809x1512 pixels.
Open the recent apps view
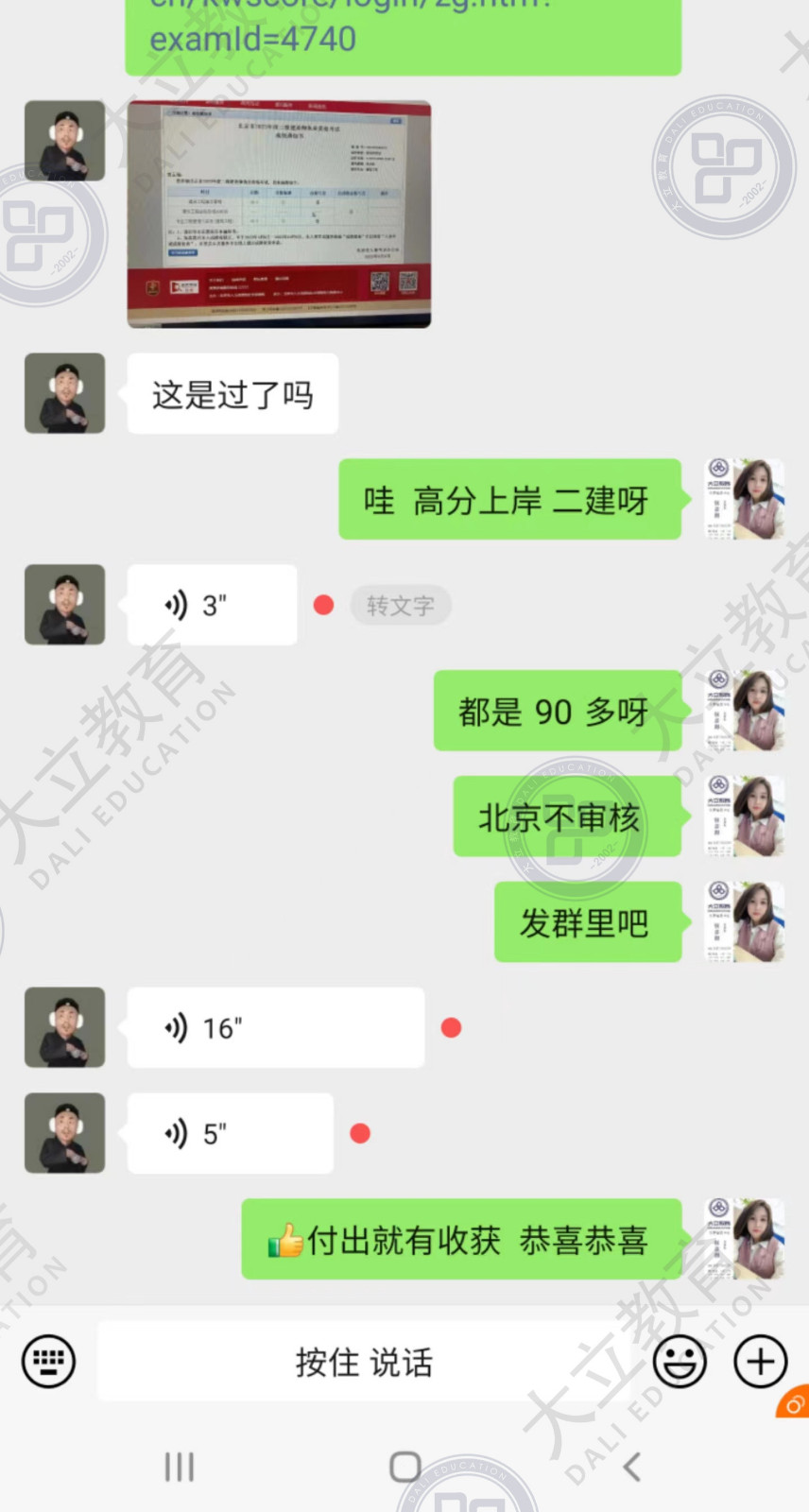click(180, 1467)
